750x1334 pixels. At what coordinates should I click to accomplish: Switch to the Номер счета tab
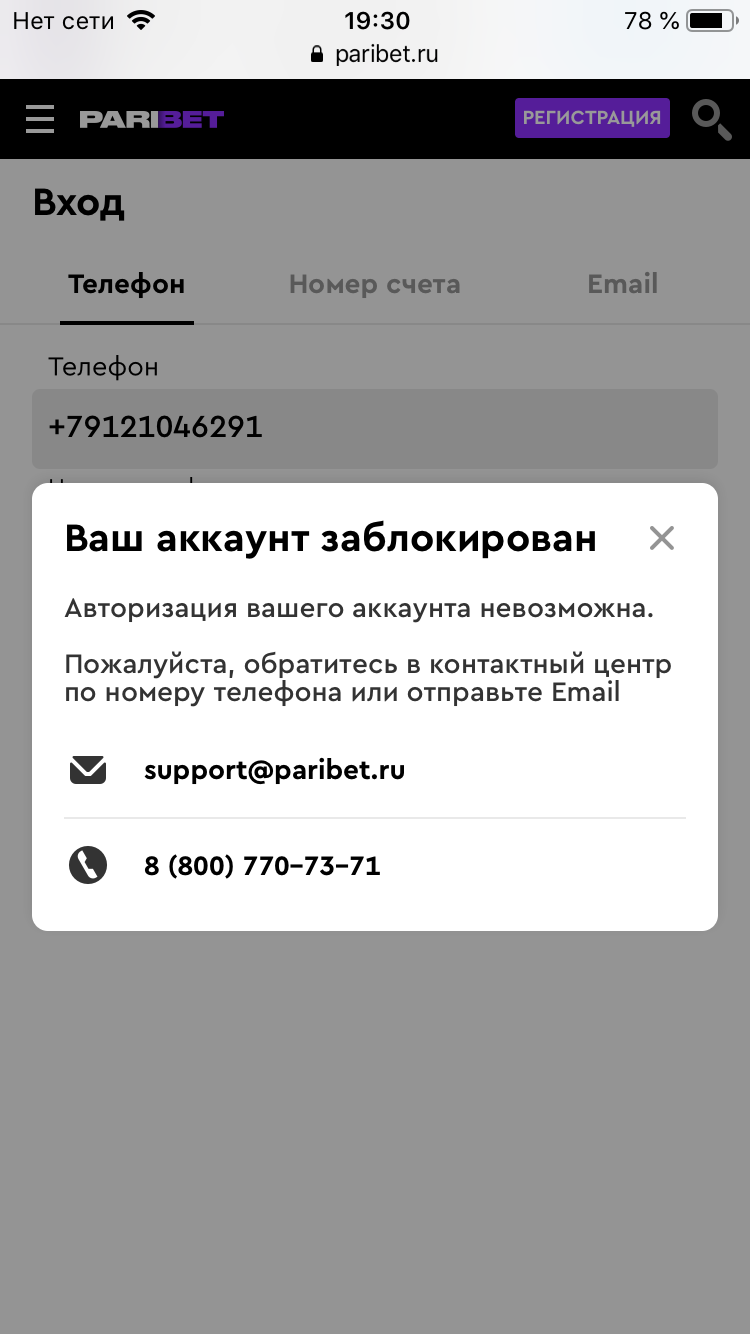point(374,284)
